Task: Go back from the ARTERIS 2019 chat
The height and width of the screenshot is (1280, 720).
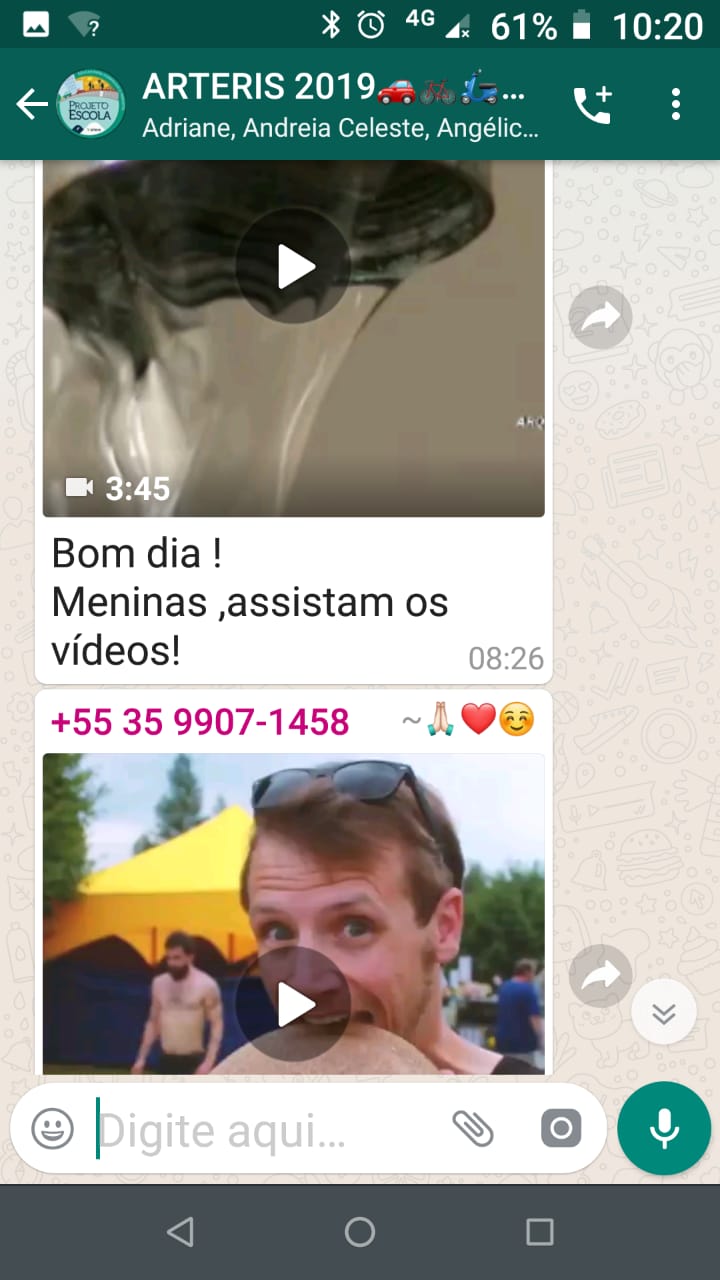Action: (31, 104)
